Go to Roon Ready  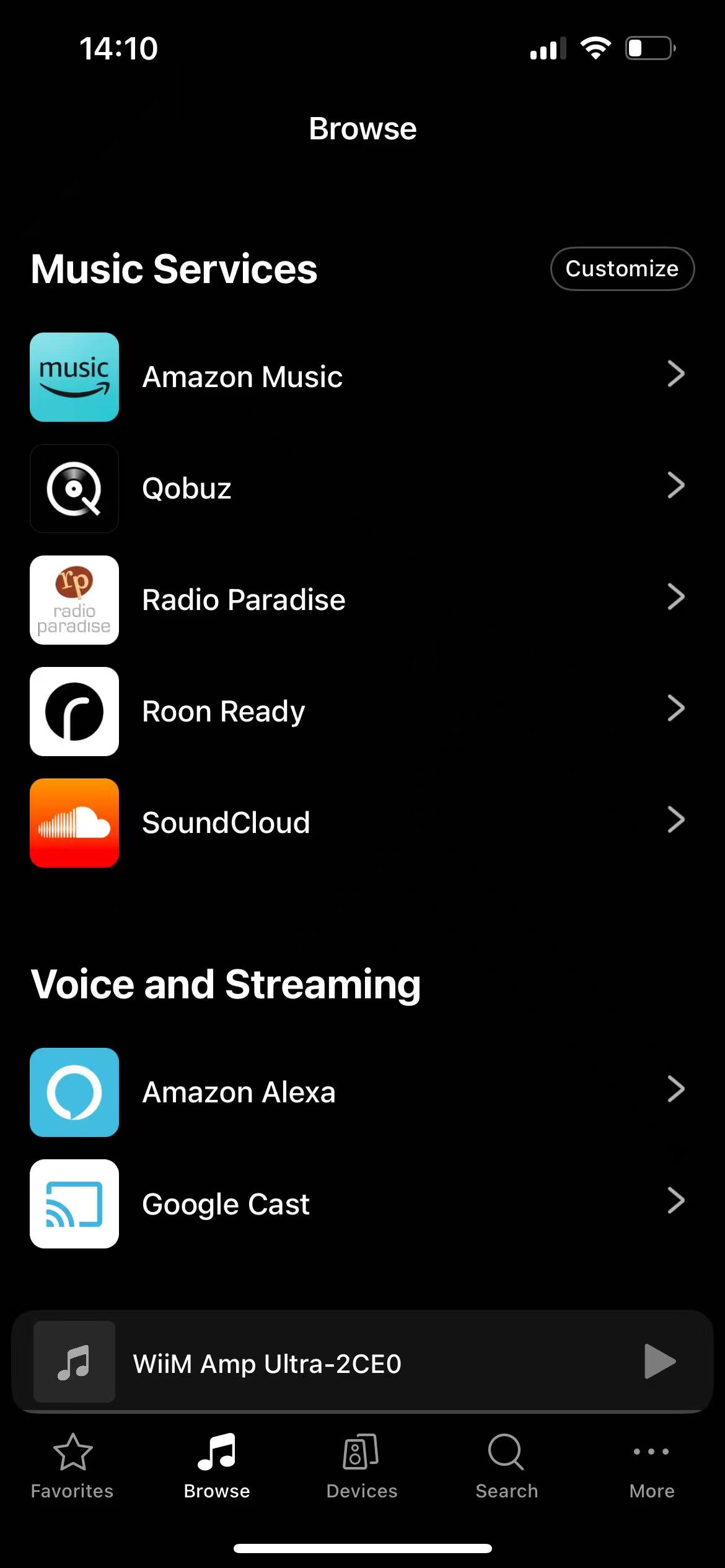coord(359,712)
